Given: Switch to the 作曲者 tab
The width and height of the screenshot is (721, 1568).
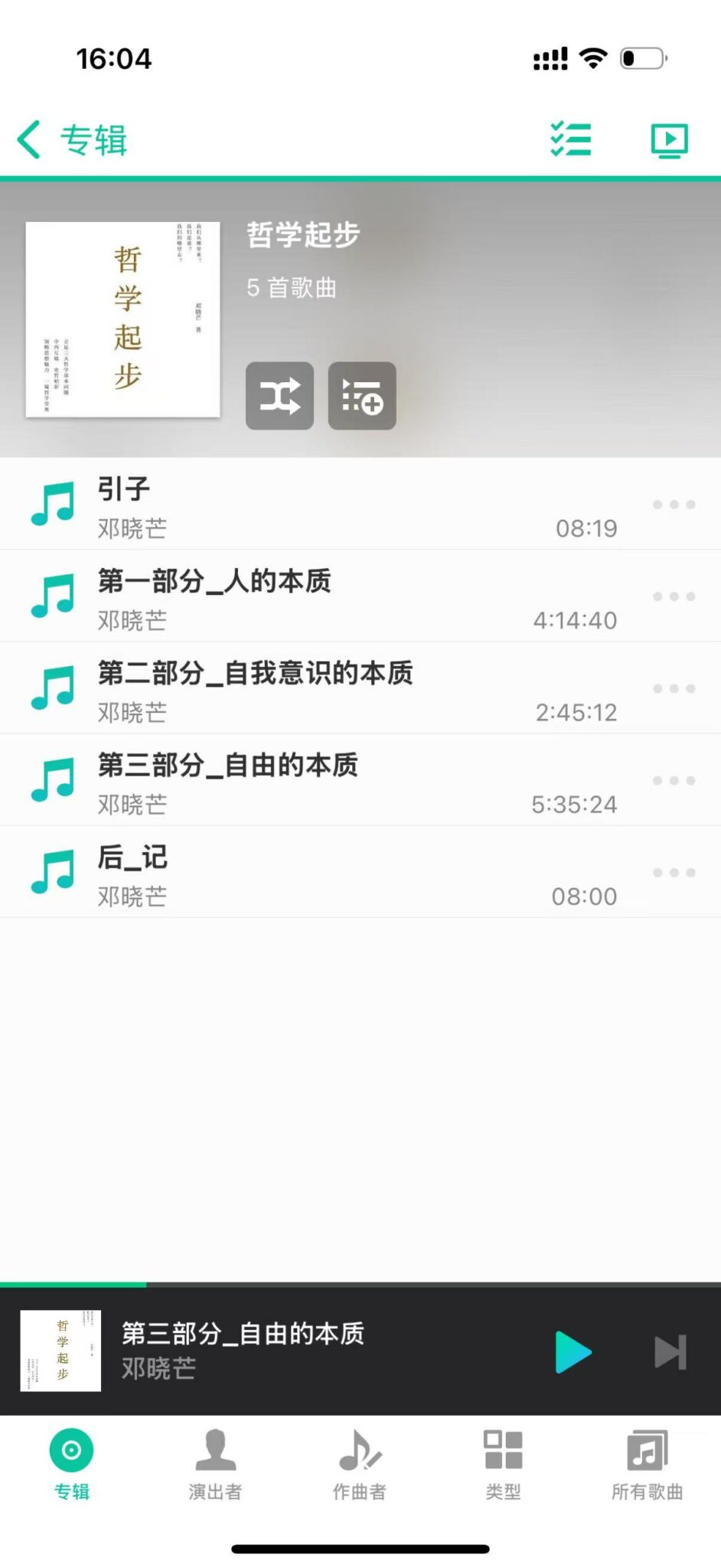Looking at the screenshot, I should click(359, 1464).
